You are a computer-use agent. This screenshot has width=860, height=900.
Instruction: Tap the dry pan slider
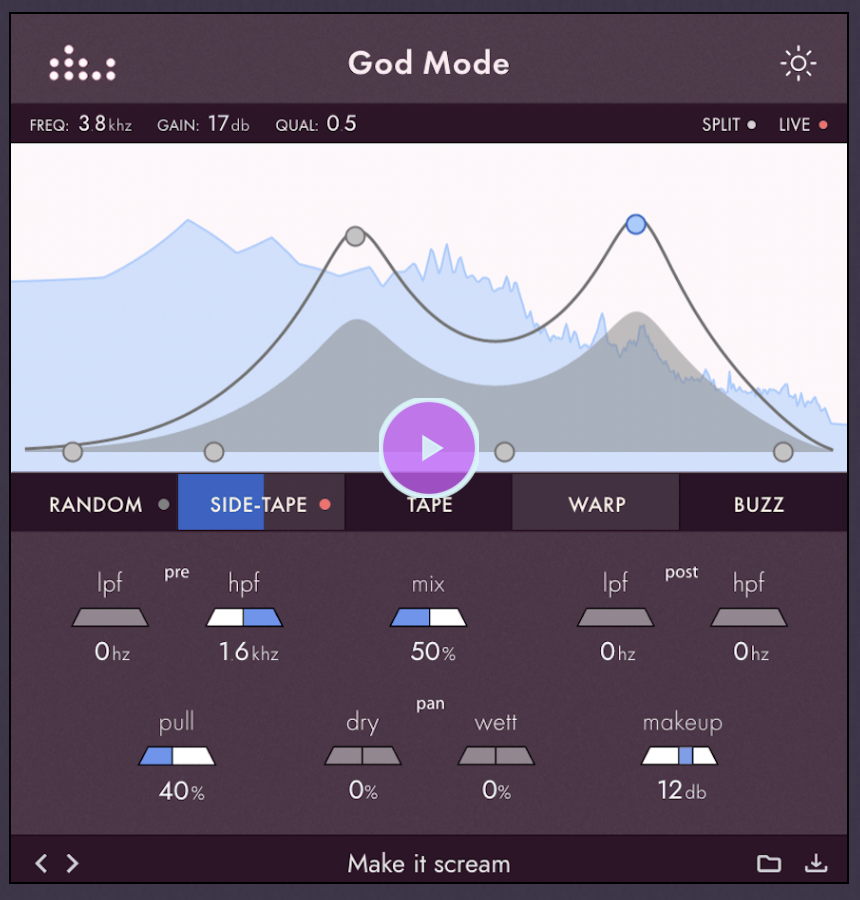363,756
